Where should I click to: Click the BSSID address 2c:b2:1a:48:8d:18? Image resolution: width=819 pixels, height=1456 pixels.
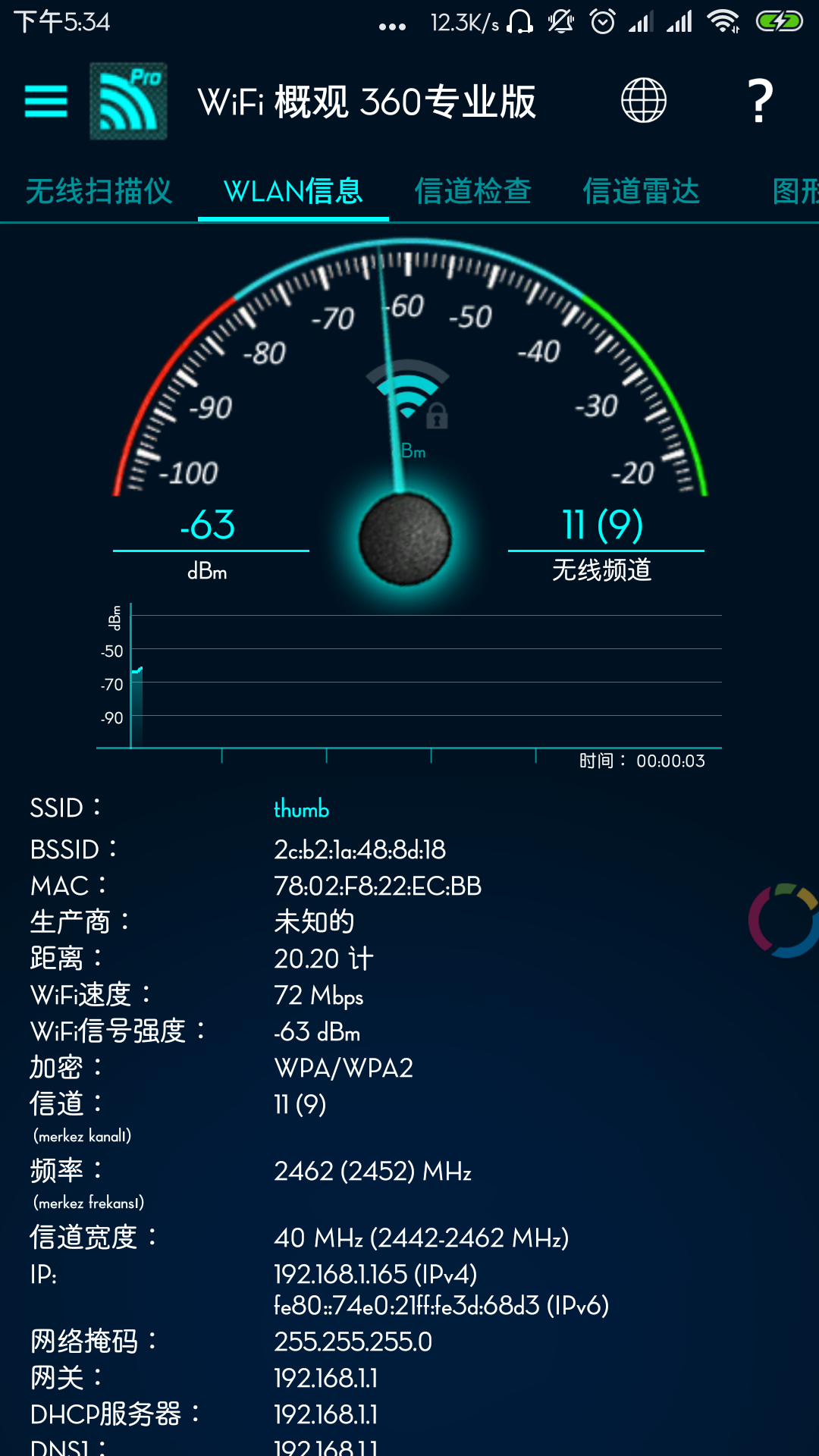tap(361, 849)
